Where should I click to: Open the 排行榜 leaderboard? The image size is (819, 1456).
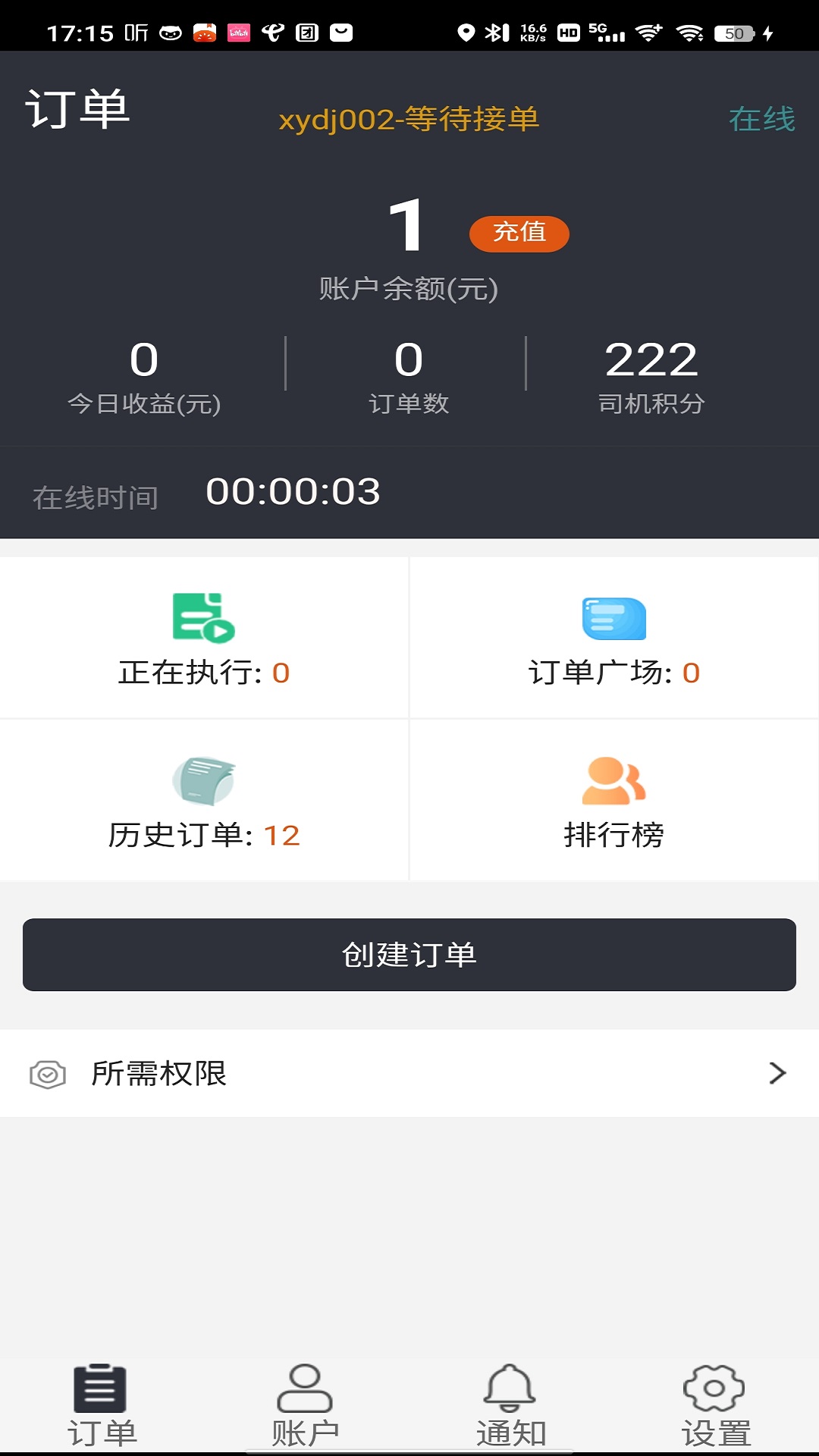(x=614, y=800)
